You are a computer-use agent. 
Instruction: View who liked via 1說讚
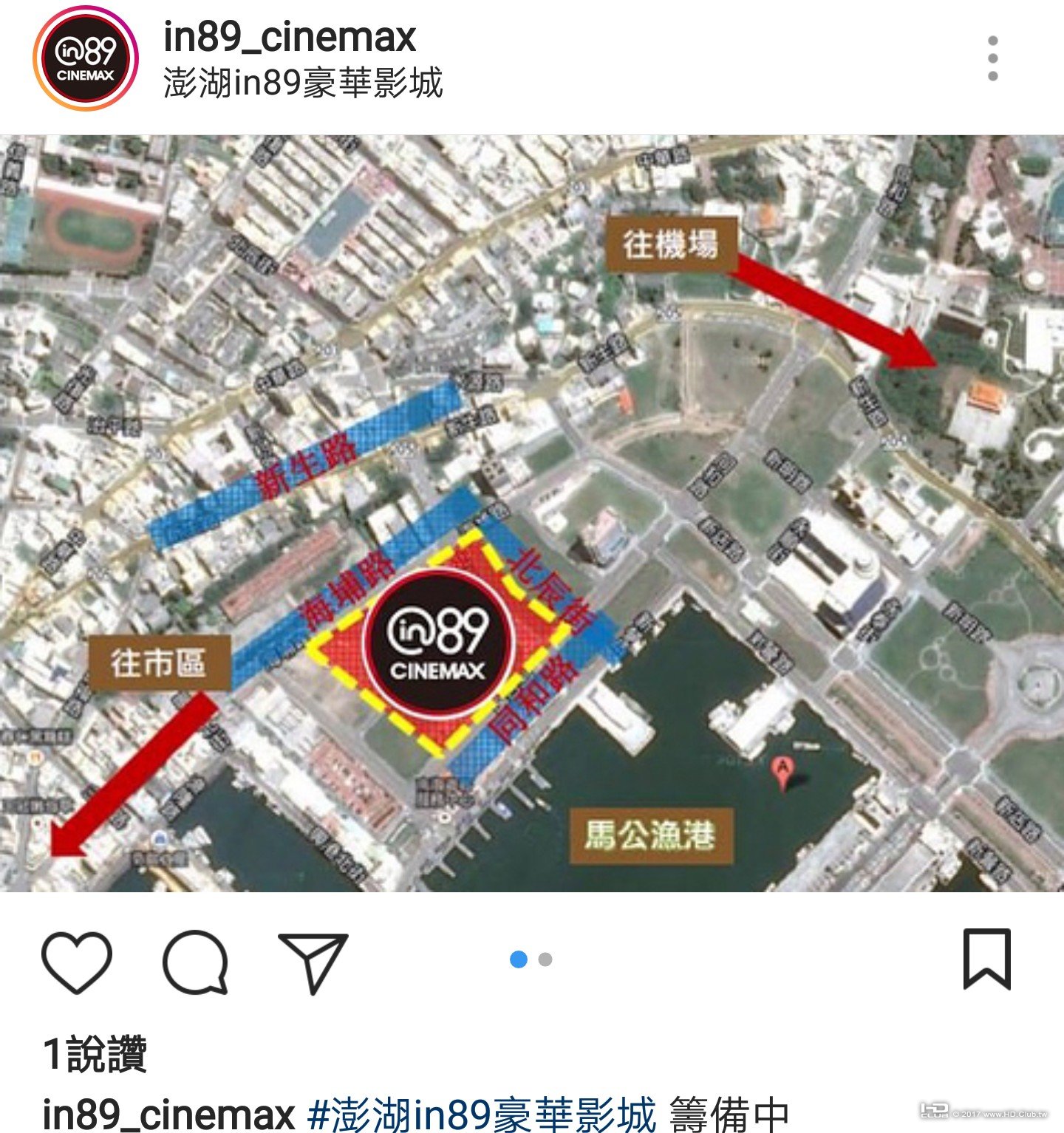tap(95, 1053)
